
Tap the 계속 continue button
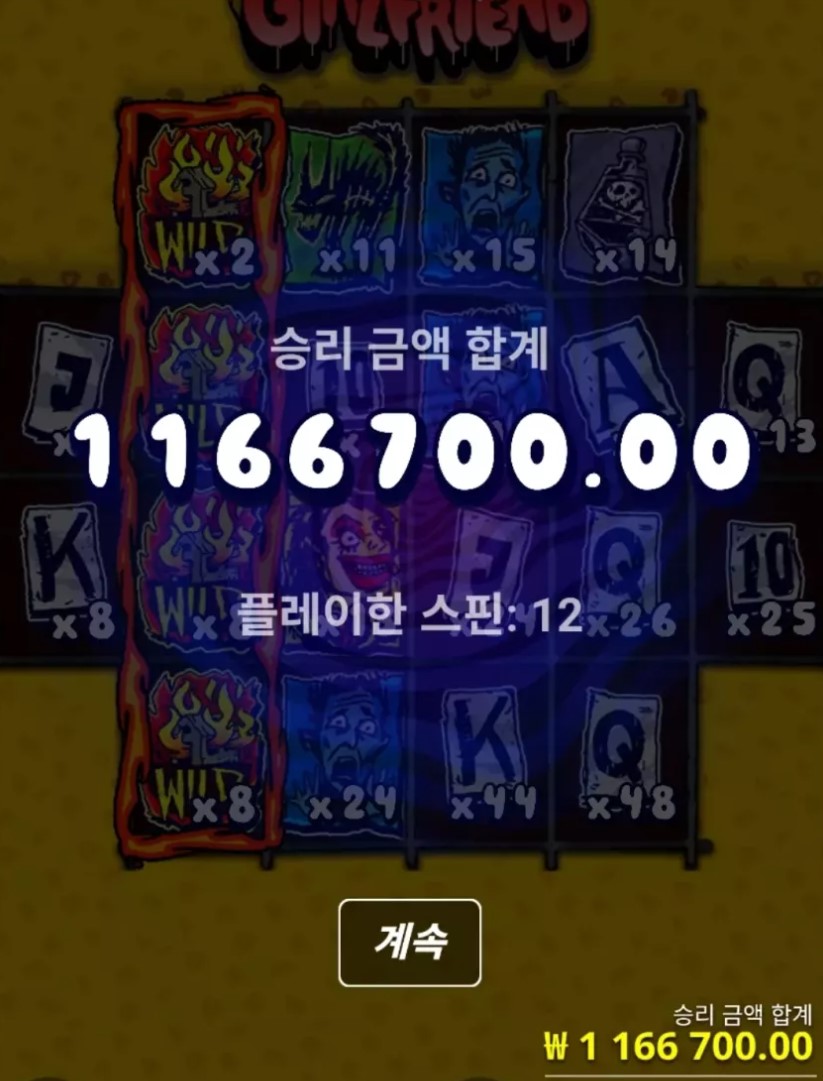tap(410, 942)
